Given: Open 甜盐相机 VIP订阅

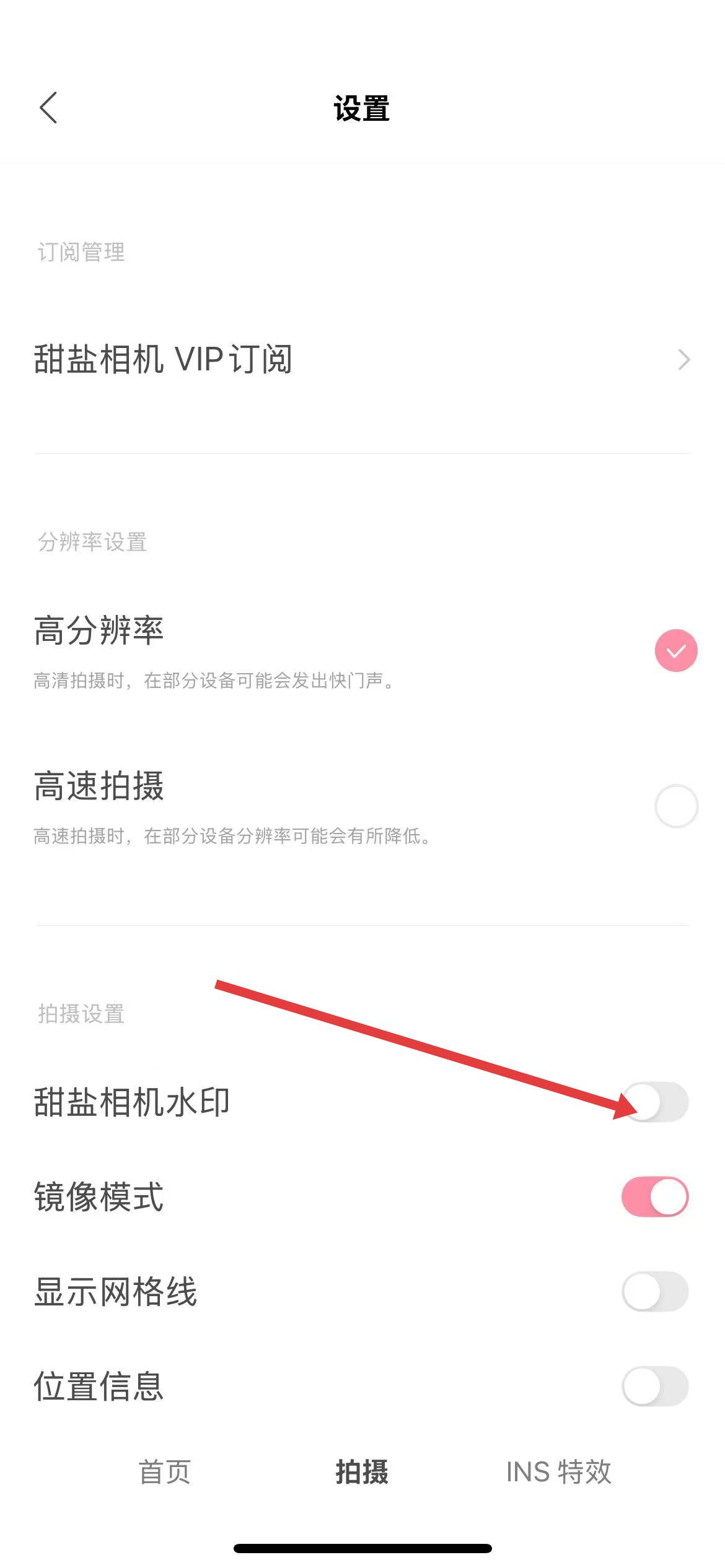Looking at the screenshot, I should coord(362,359).
